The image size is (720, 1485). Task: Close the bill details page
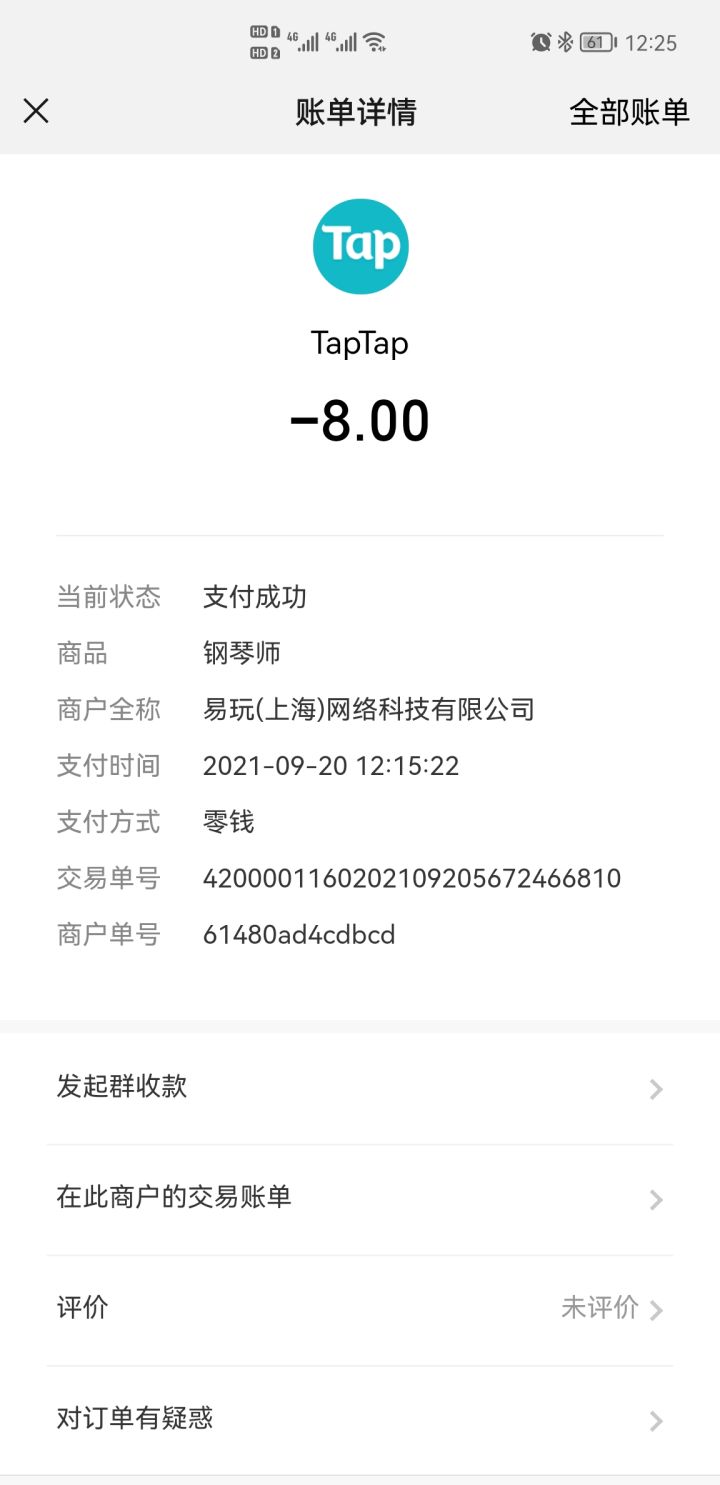tap(36, 111)
